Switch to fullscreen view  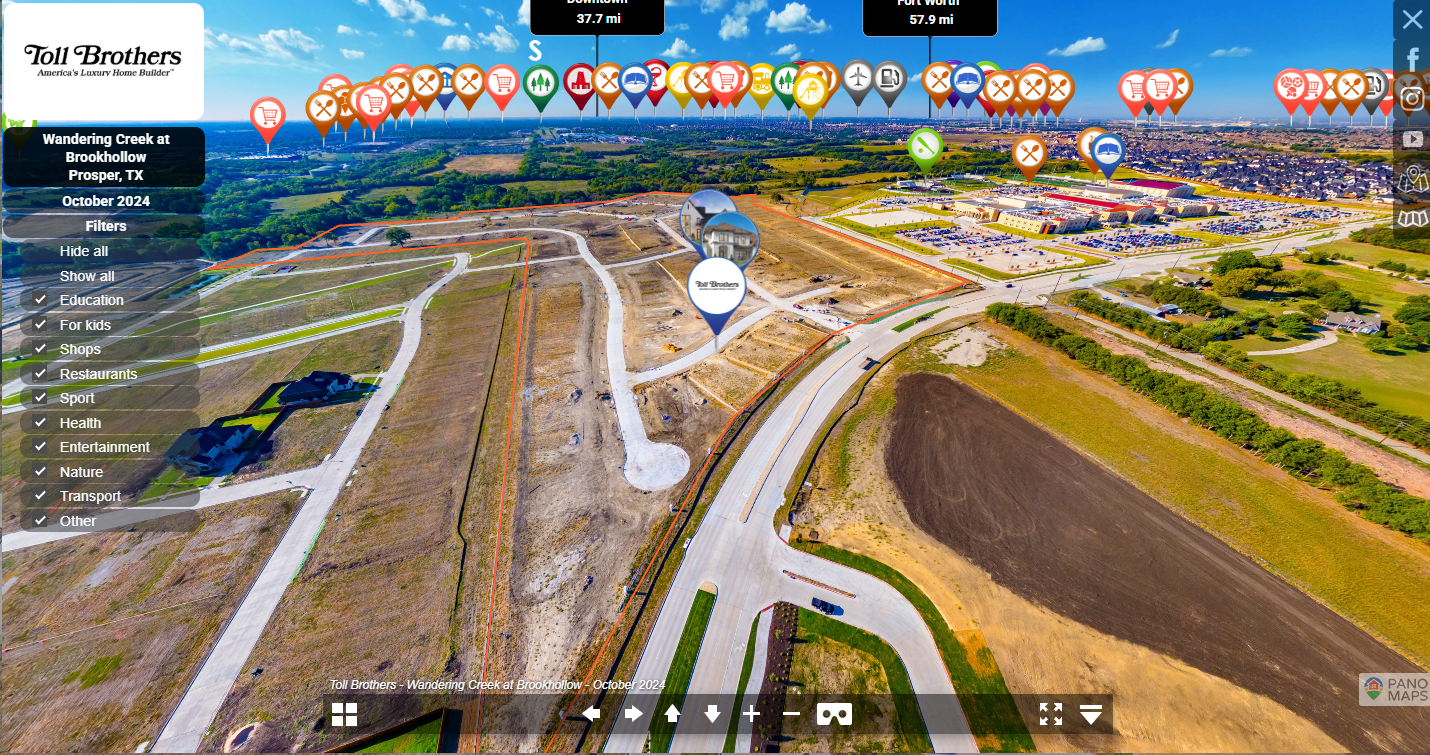tap(1050, 714)
